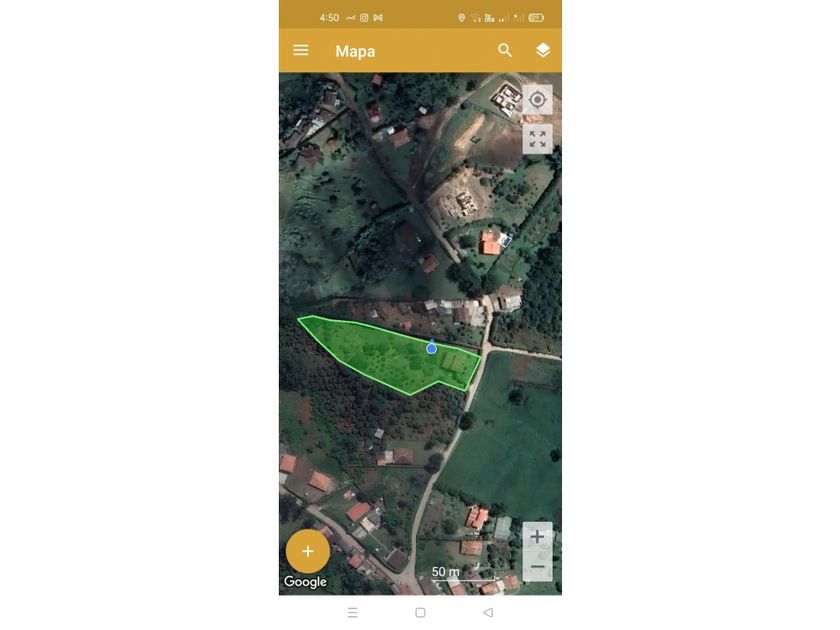Viewport: 840px width, 630px height.
Task: Open the map layers selector
Action: (543, 50)
